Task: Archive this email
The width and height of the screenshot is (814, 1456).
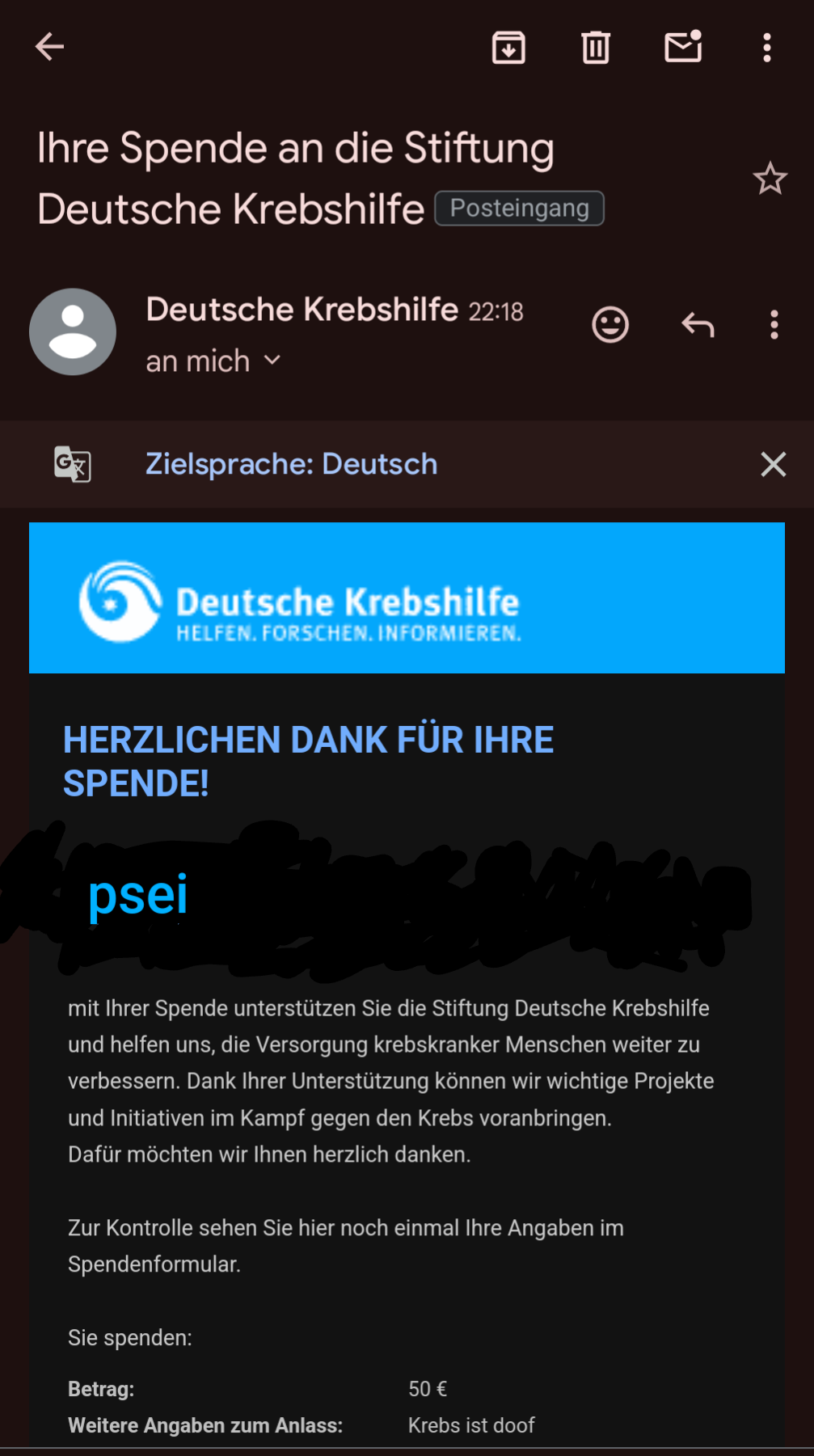Action: click(x=508, y=48)
